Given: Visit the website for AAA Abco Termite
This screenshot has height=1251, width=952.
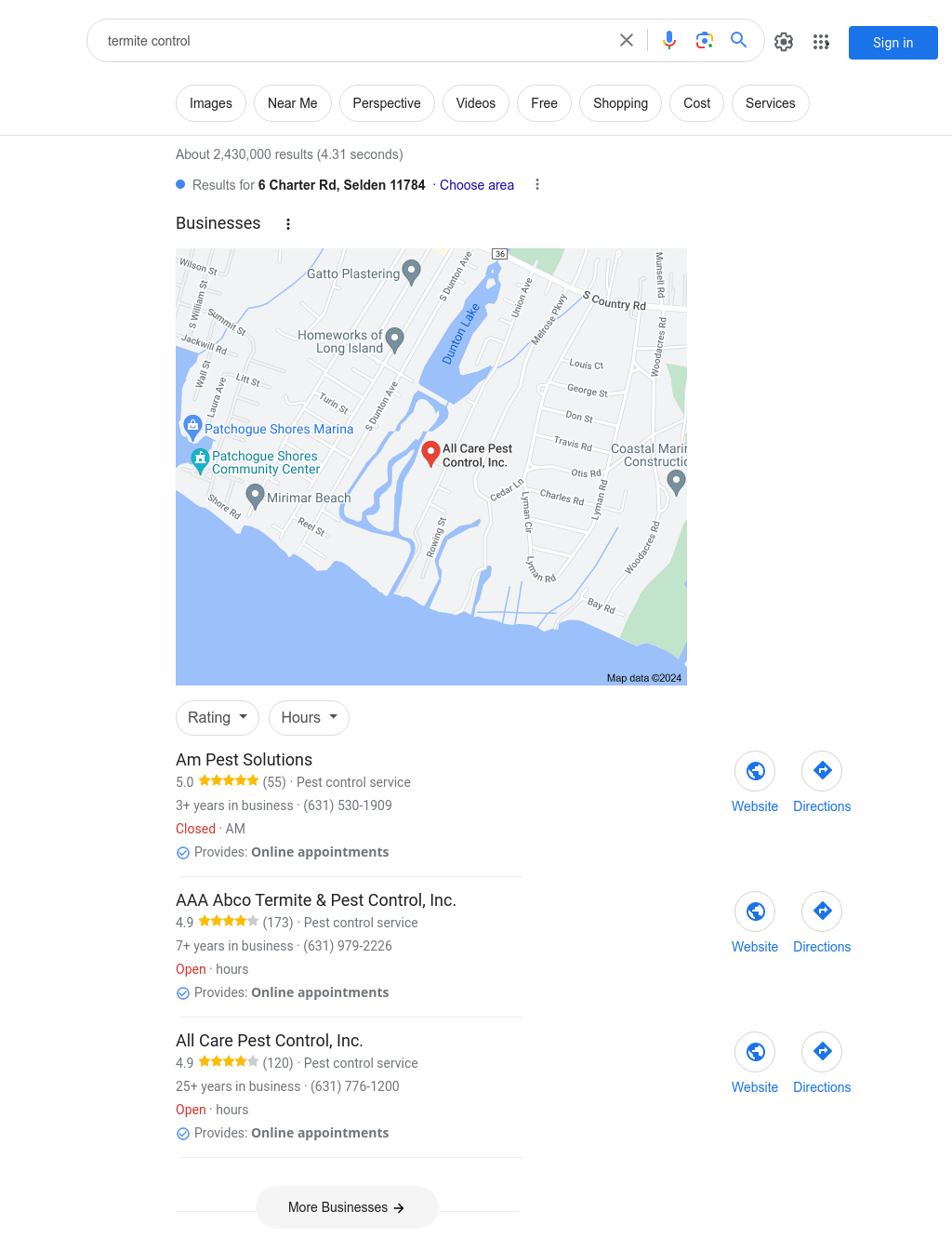Looking at the screenshot, I should pos(755,912).
